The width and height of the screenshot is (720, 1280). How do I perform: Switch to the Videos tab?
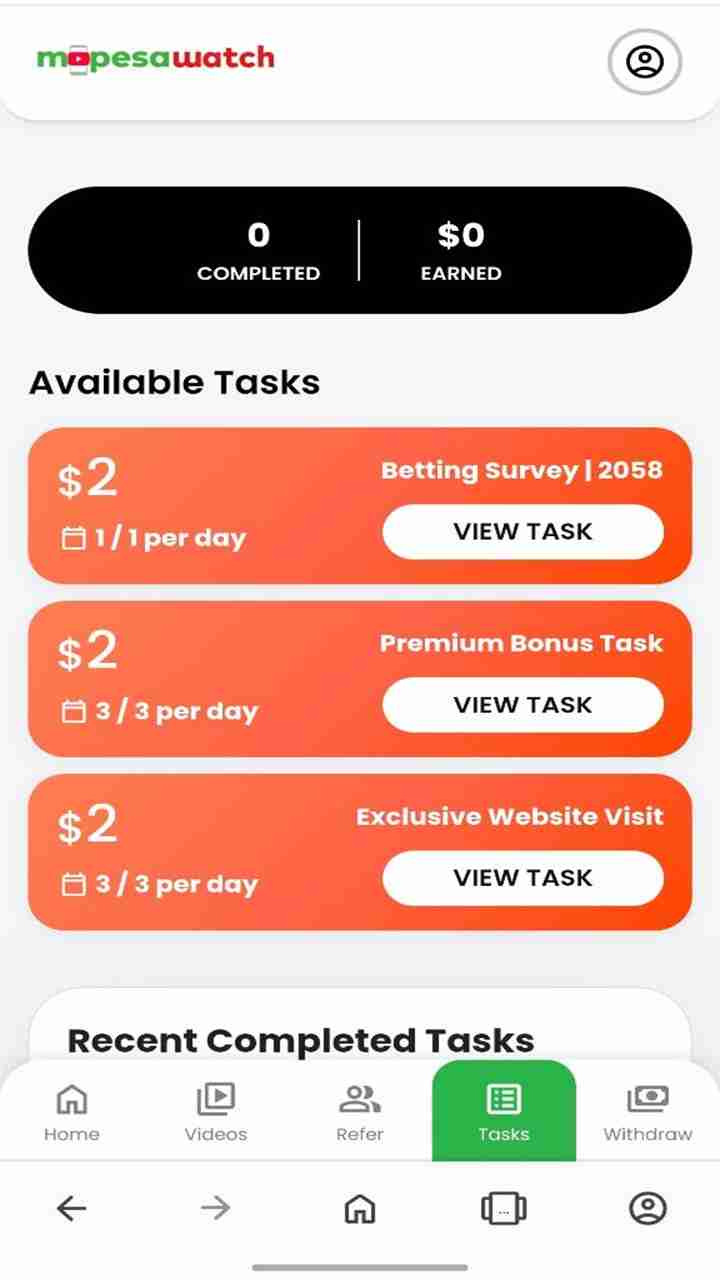(x=216, y=1112)
